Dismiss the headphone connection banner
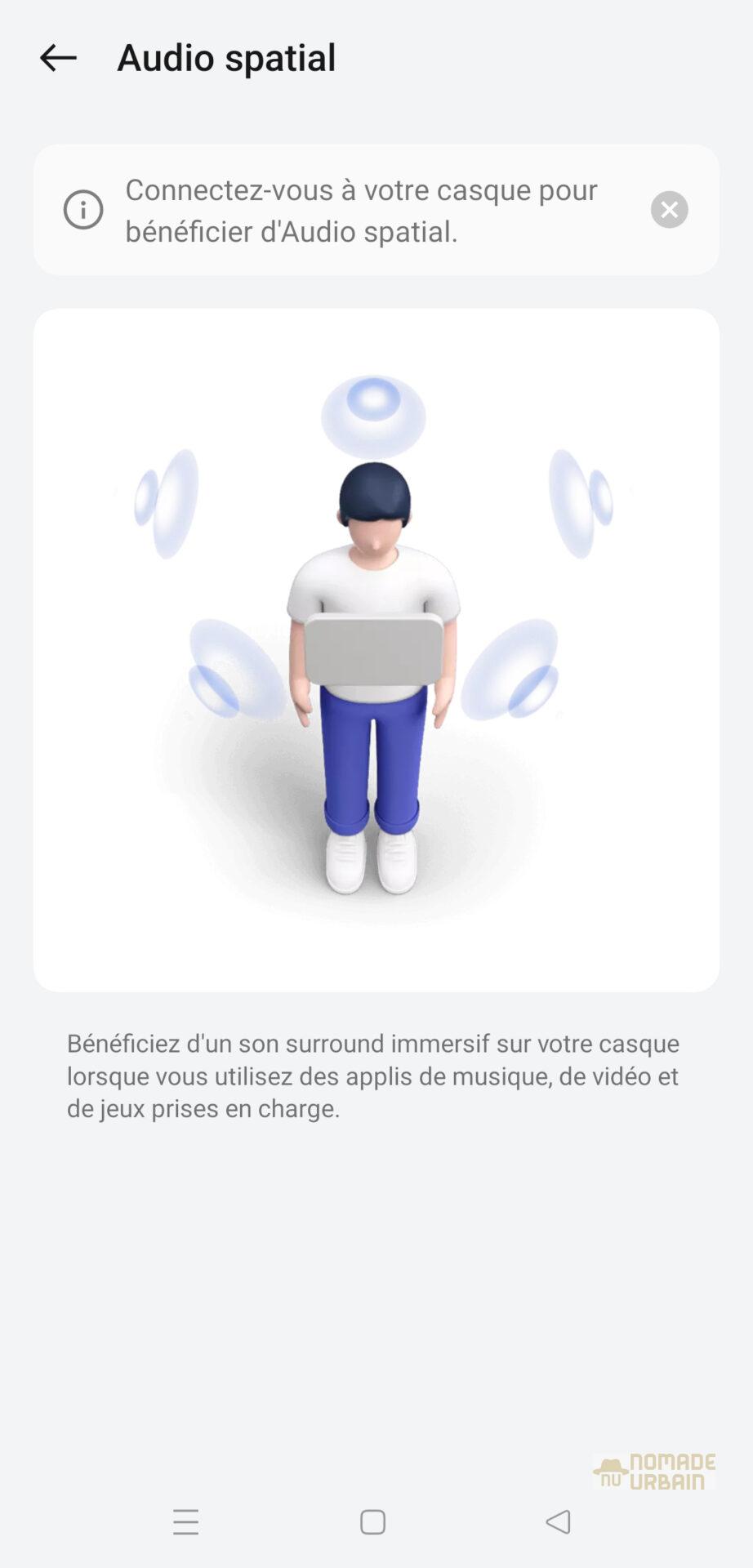Image resolution: width=753 pixels, height=1568 pixels. point(669,210)
